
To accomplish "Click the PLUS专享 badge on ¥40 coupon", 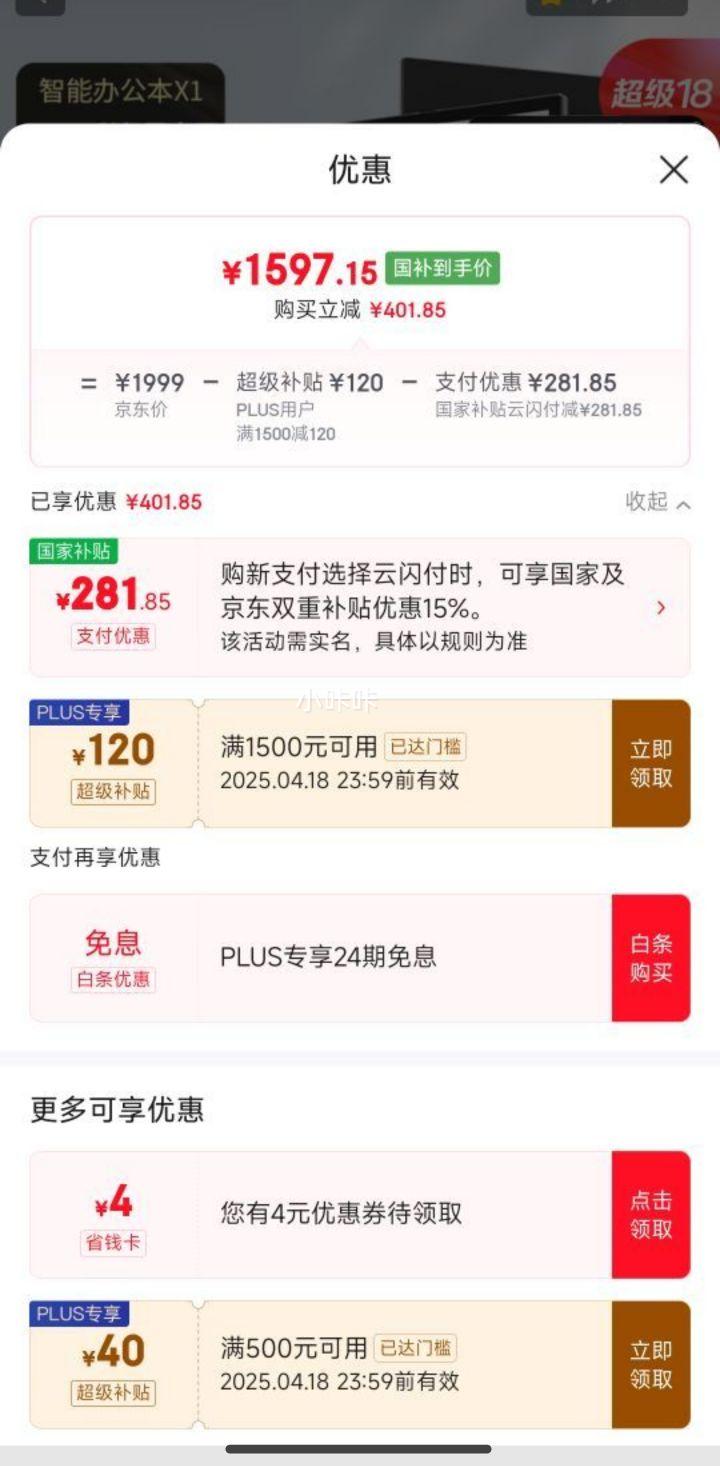I will coord(79,1315).
